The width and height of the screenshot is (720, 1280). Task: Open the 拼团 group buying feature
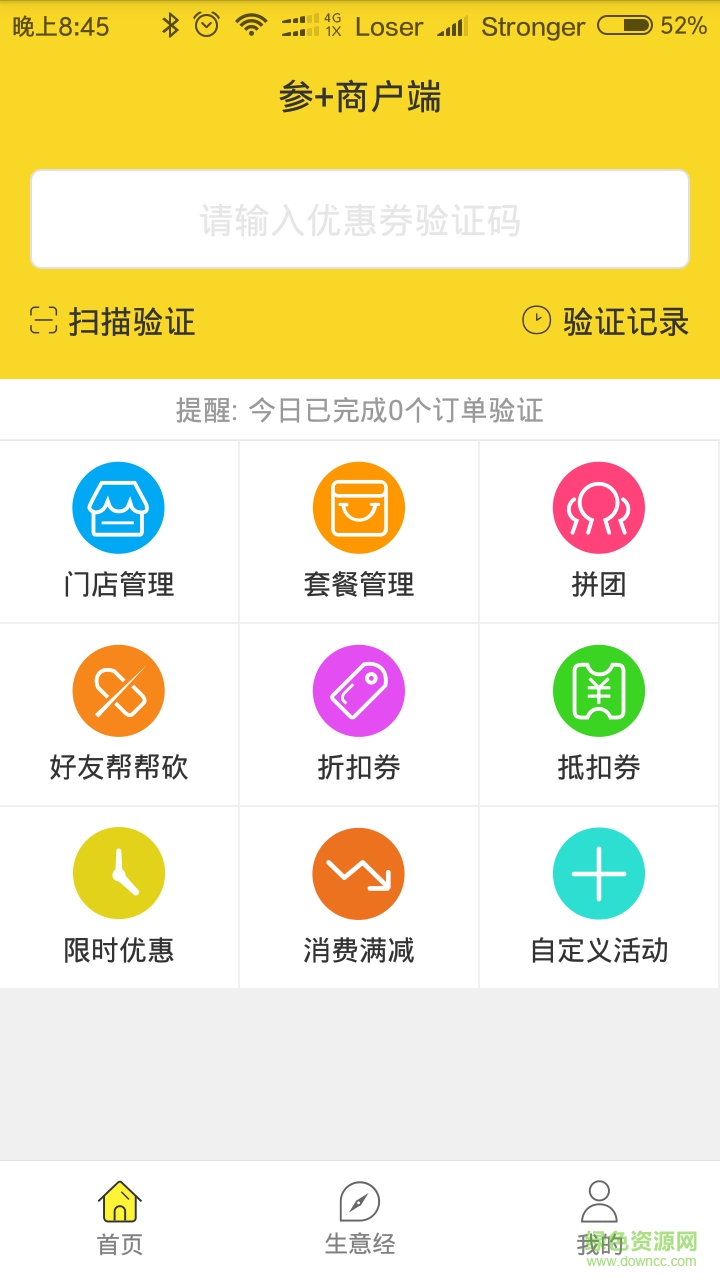598,530
